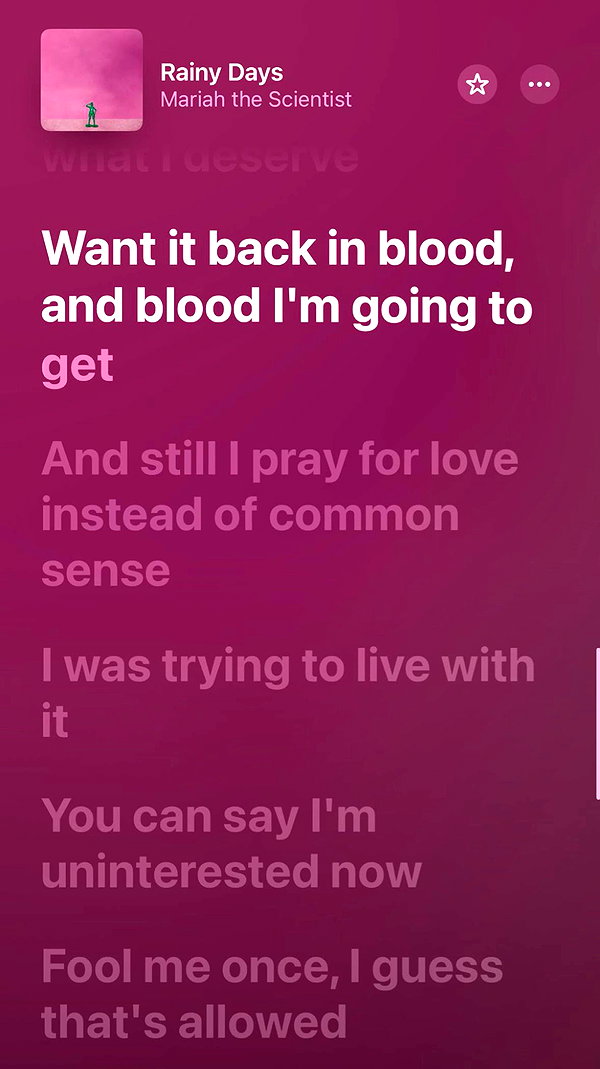Jump to lyric "I was trying to live with it"

click(x=288, y=694)
